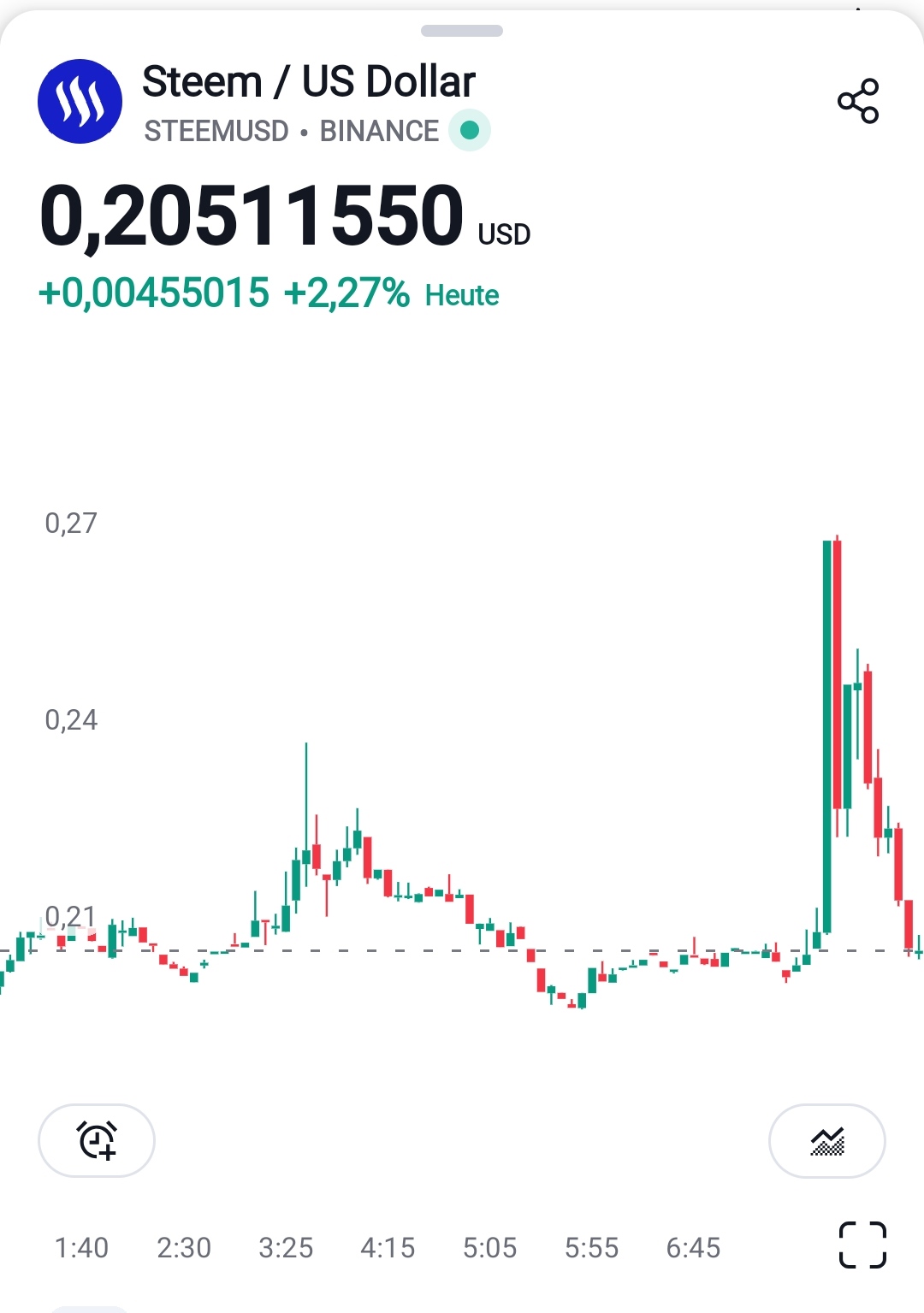The height and width of the screenshot is (1313, 924).
Task: Expand the chart to fullscreen
Action: 862,1245
